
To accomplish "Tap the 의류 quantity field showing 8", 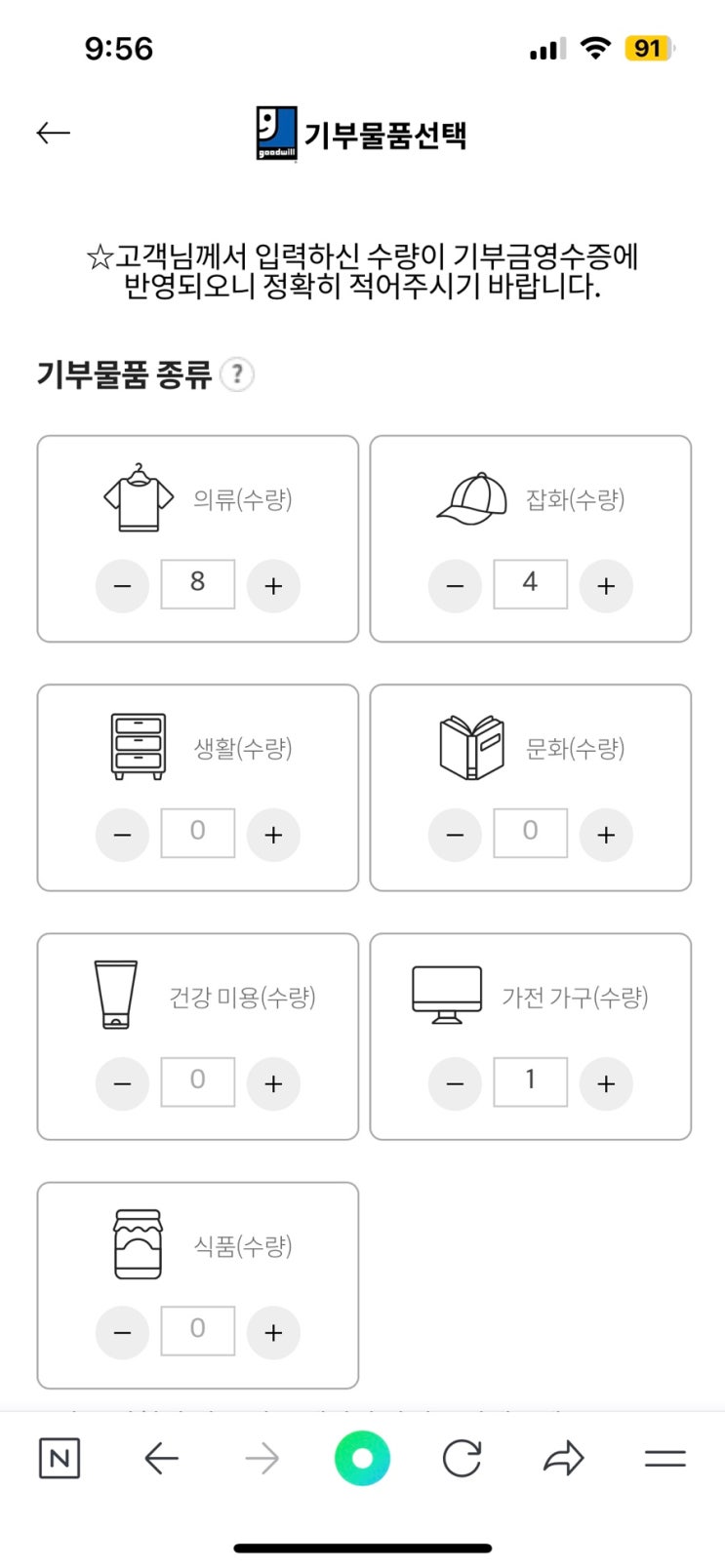I will [198, 584].
